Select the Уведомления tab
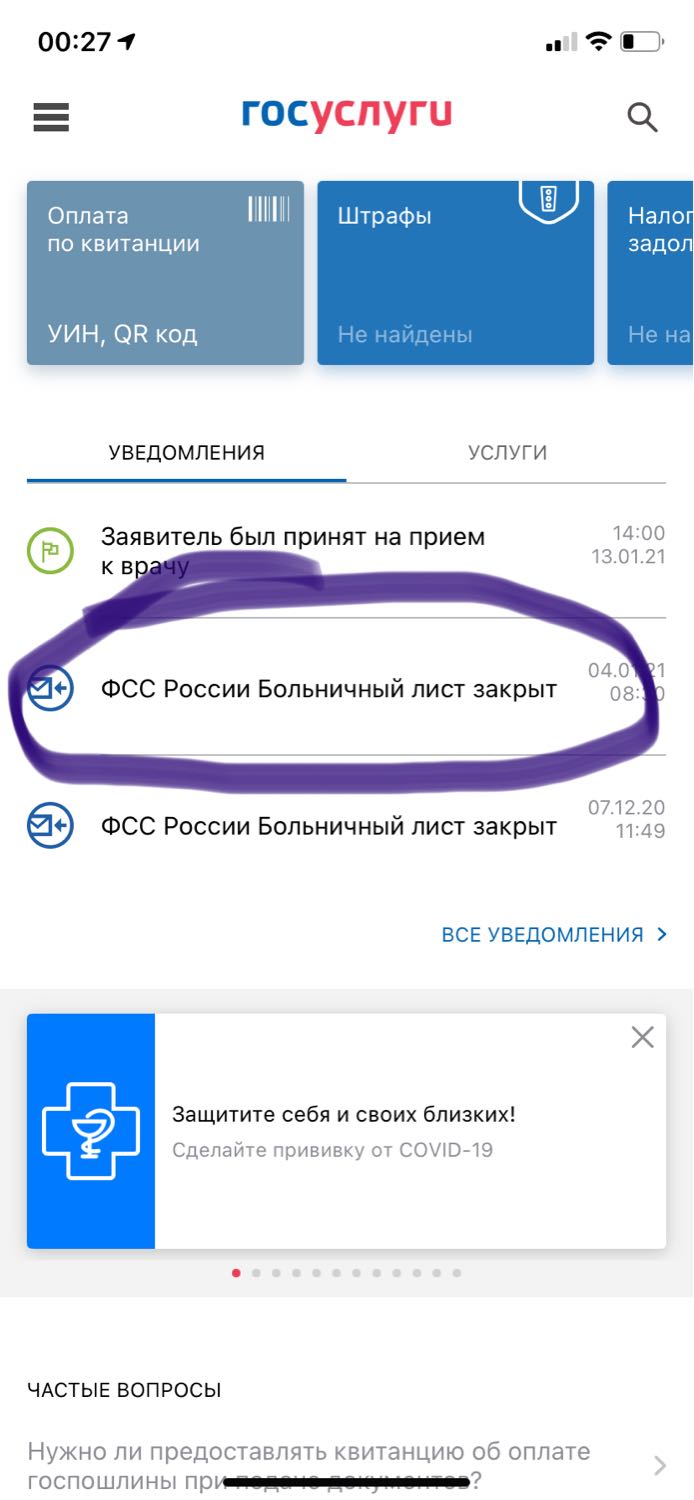 pos(187,452)
